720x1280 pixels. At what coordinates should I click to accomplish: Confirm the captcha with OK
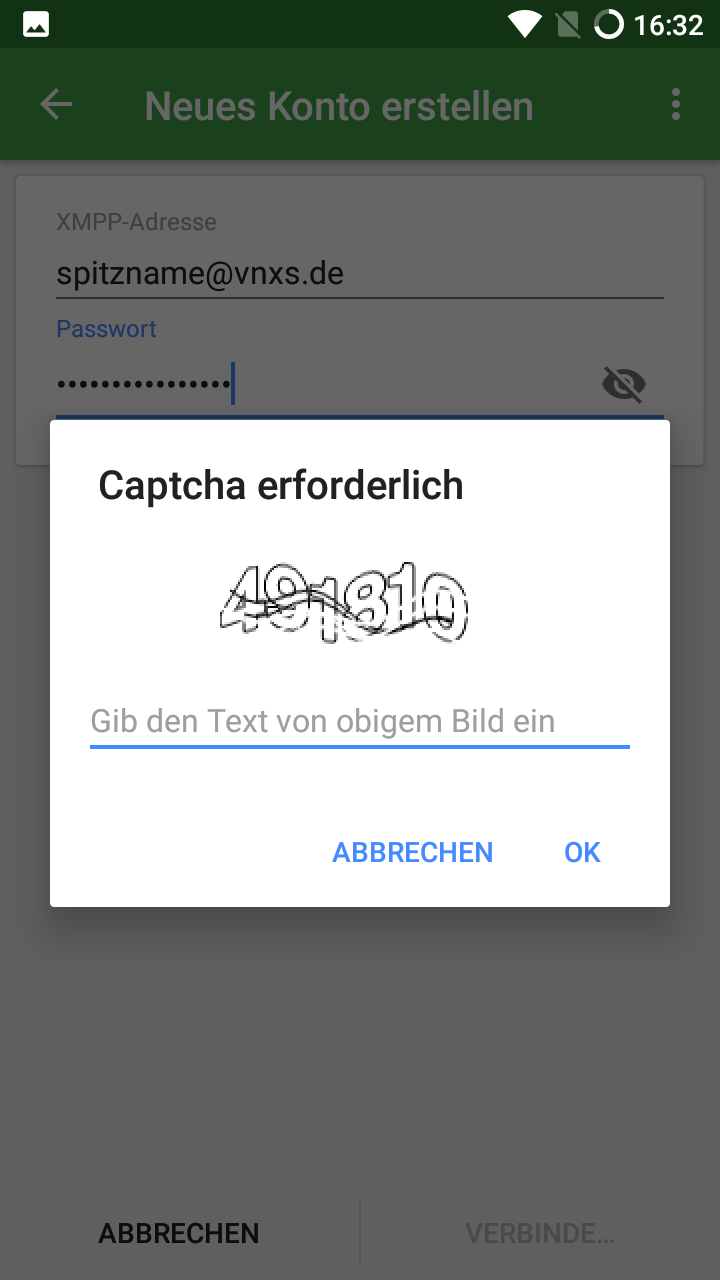pyautogui.click(x=582, y=852)
